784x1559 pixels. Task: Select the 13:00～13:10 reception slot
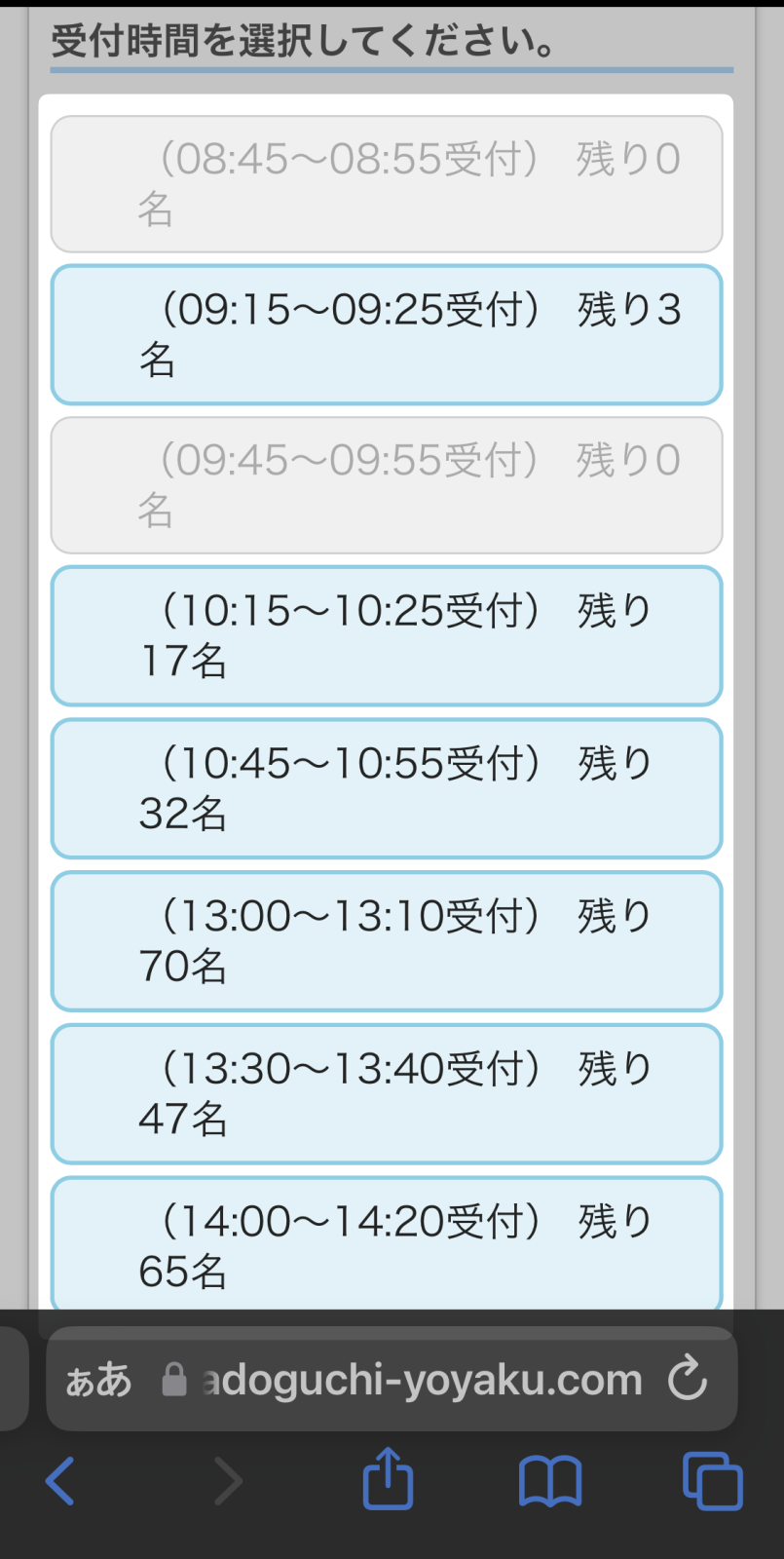[387, 941]
